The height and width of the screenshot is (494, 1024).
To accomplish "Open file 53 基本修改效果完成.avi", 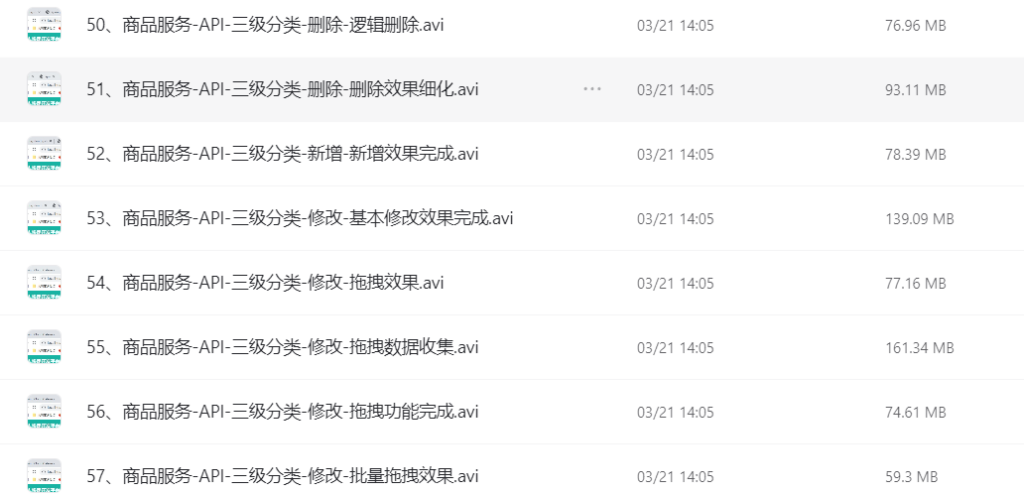I will (x=300, y=218).
